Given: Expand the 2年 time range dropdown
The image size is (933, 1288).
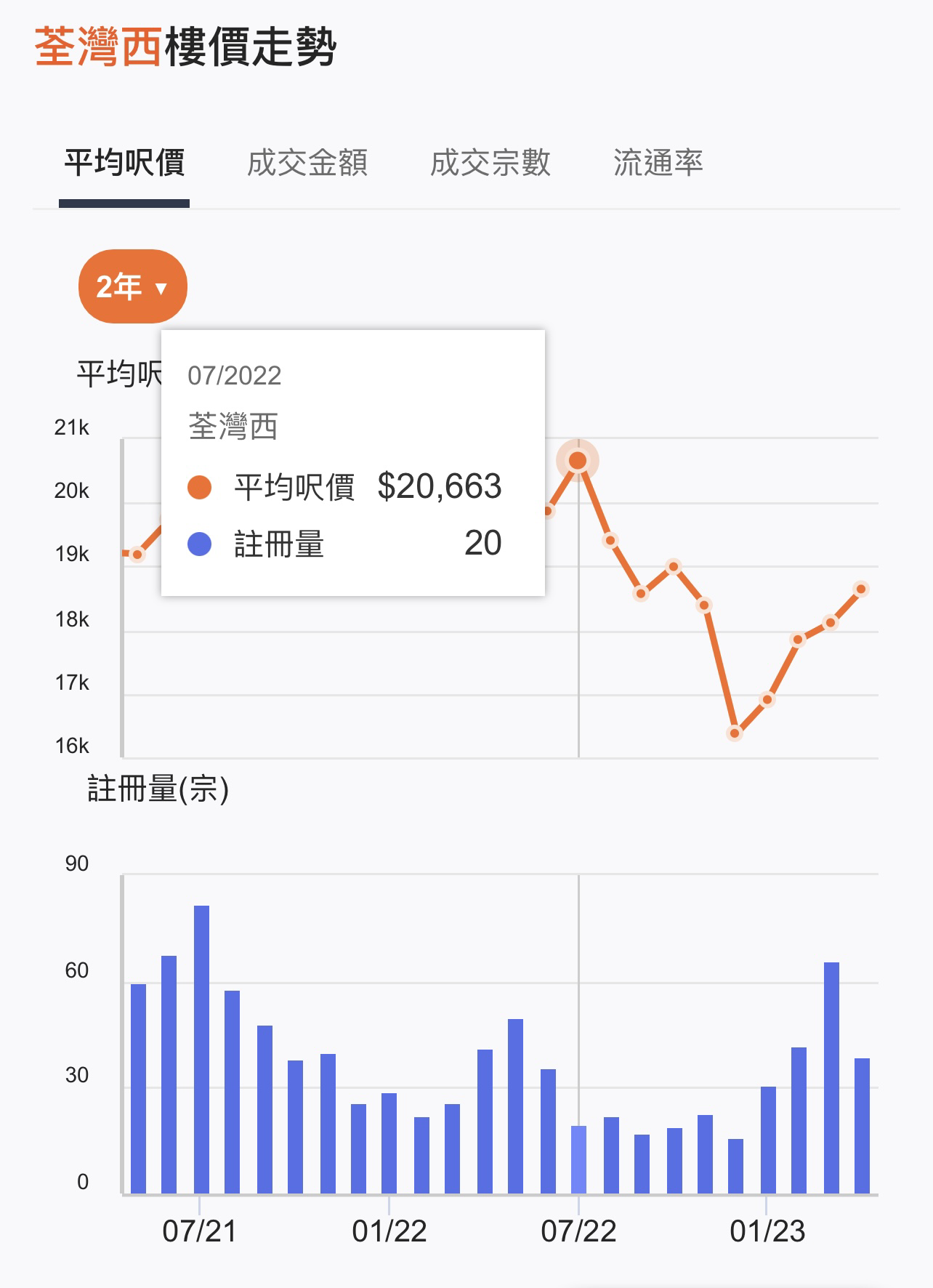Looking at the screenshot, I should [132, 286].
